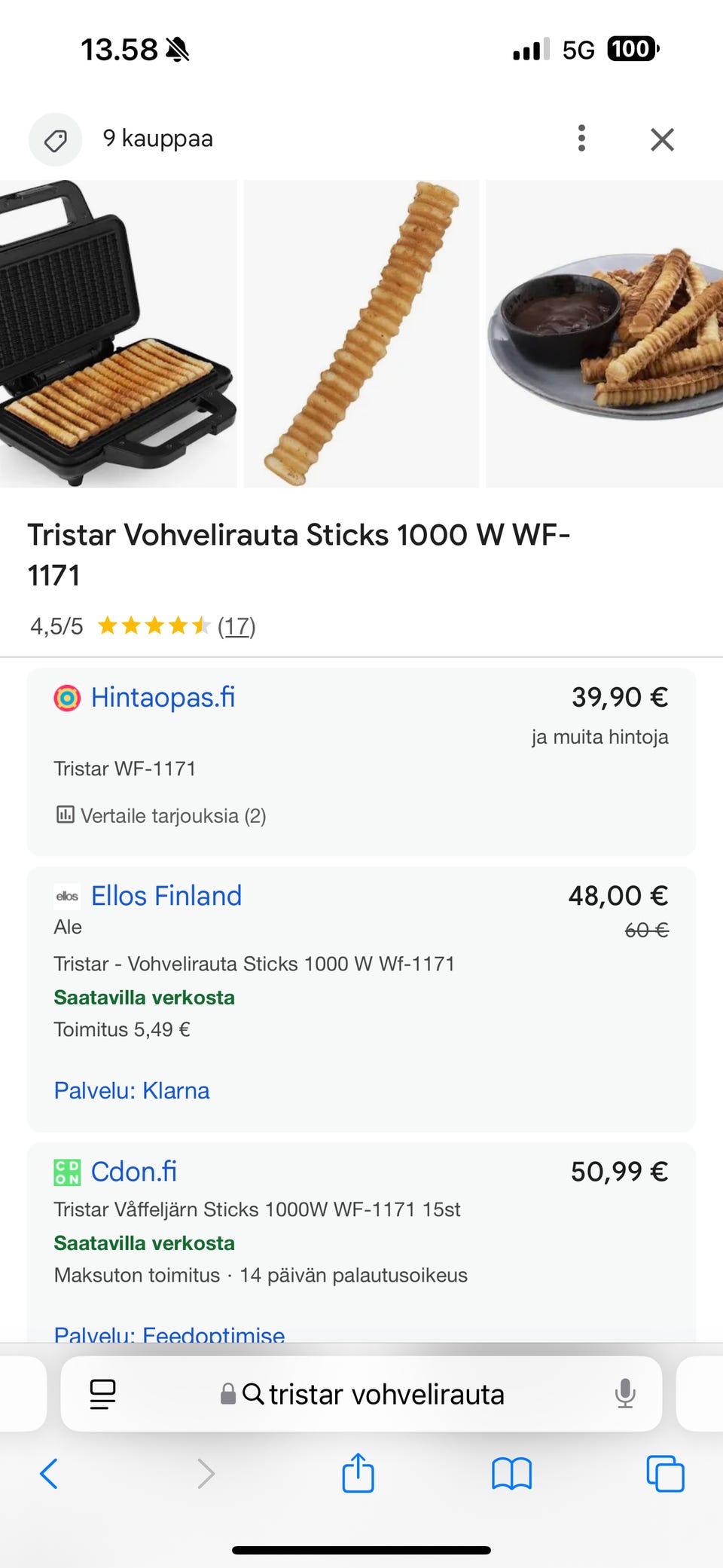Tap 'Vertaile tarjouksia (2)'

(x=173, y=815)
